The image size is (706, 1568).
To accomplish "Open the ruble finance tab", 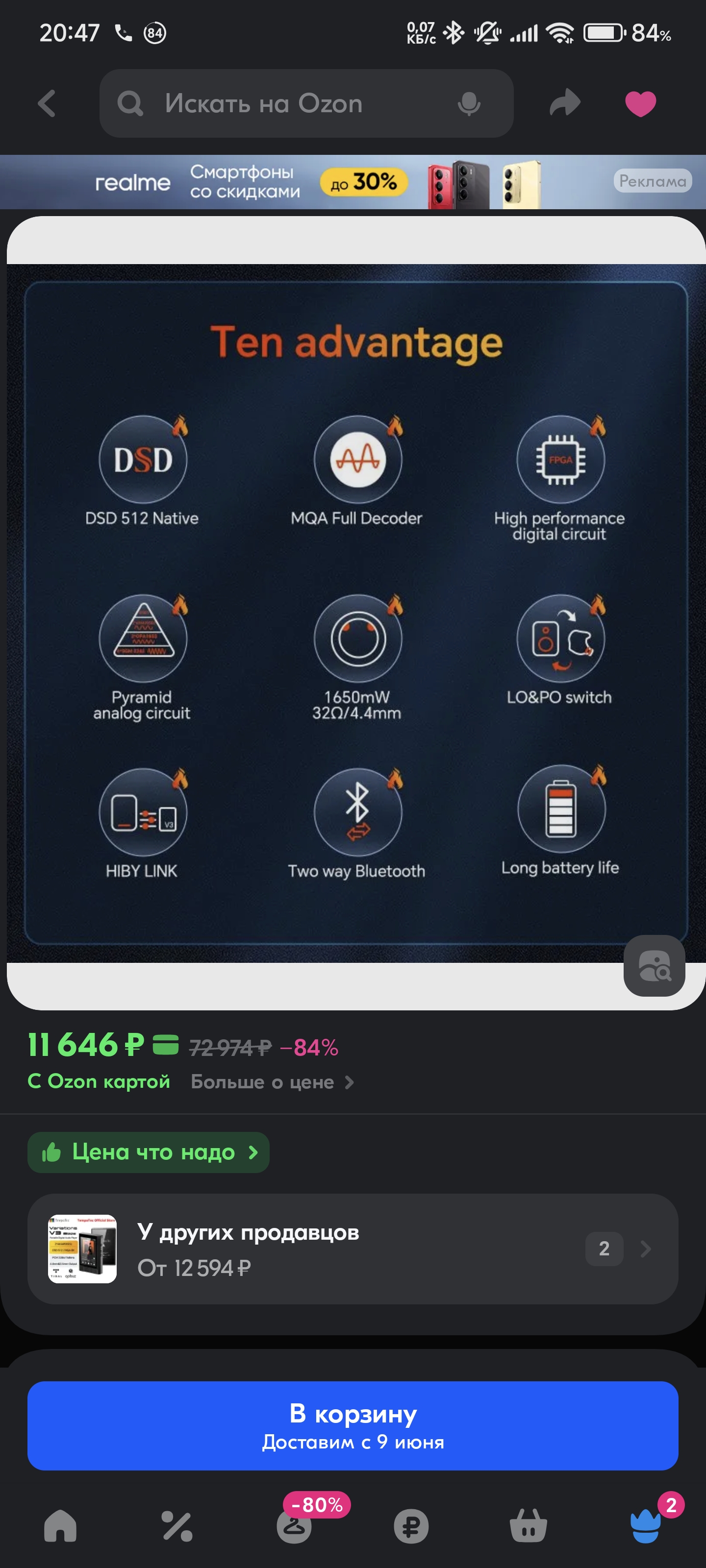I will coord(411,1527).
